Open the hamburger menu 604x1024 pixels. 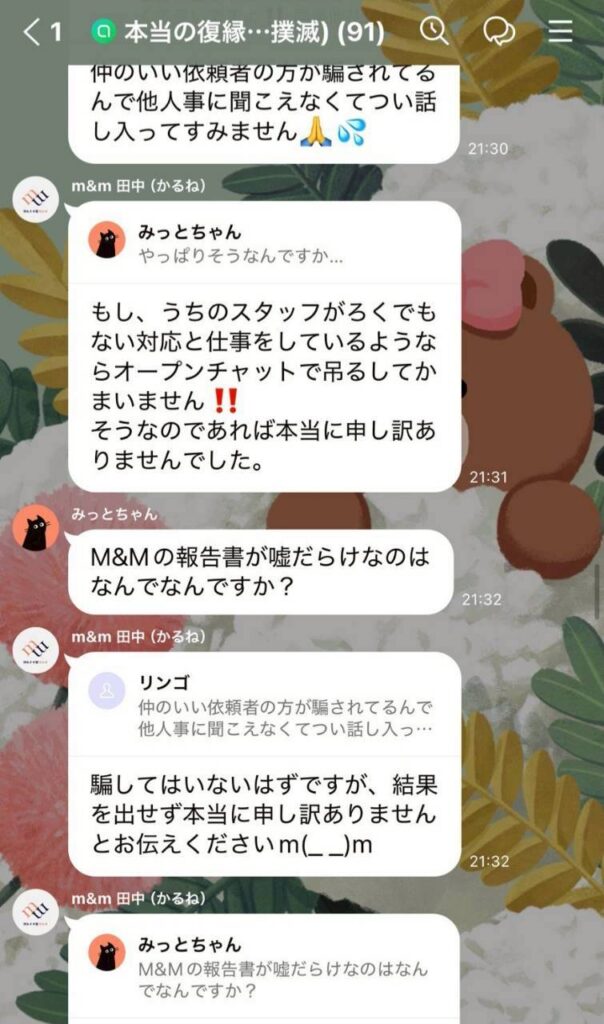point(561,32)
